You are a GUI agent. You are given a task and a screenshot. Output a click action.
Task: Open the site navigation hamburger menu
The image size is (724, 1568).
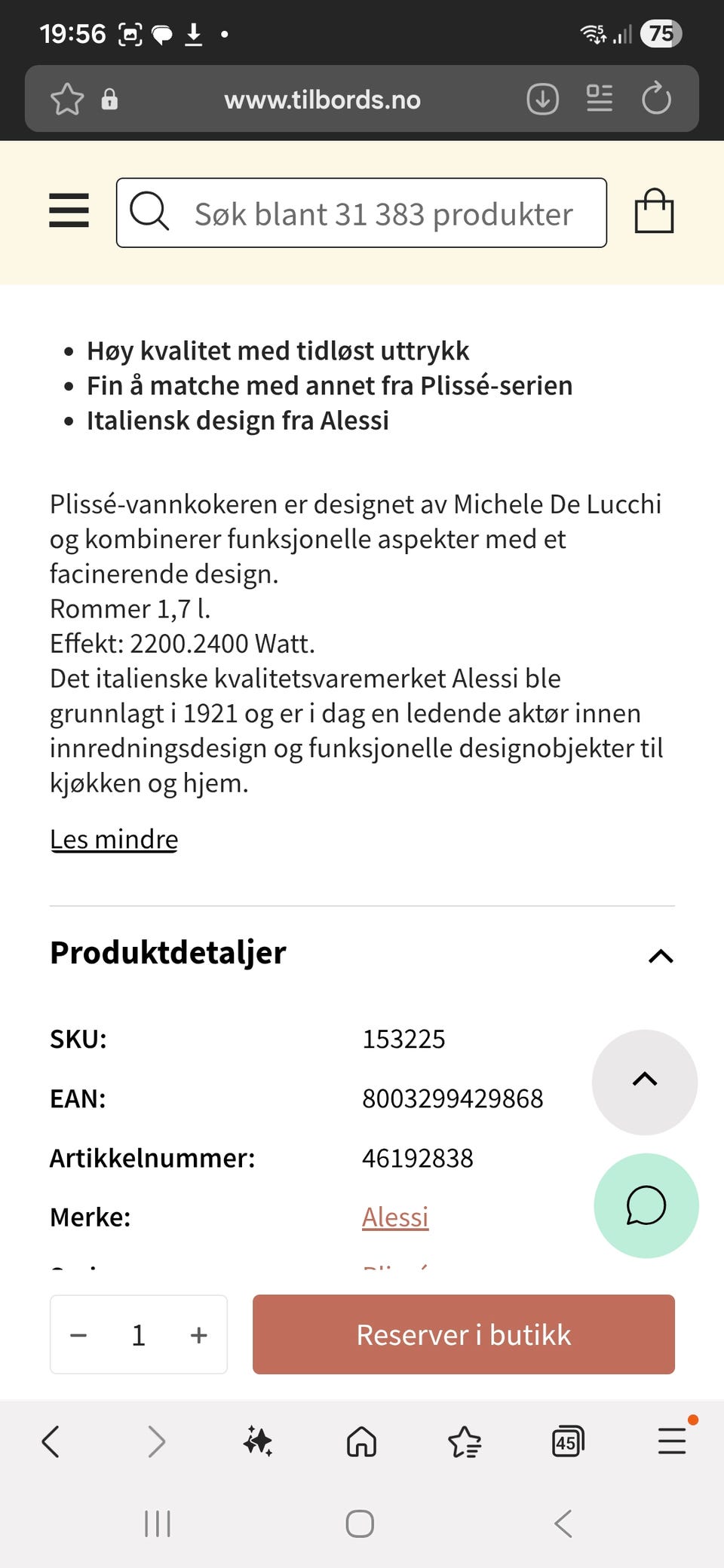coord(69,212)
